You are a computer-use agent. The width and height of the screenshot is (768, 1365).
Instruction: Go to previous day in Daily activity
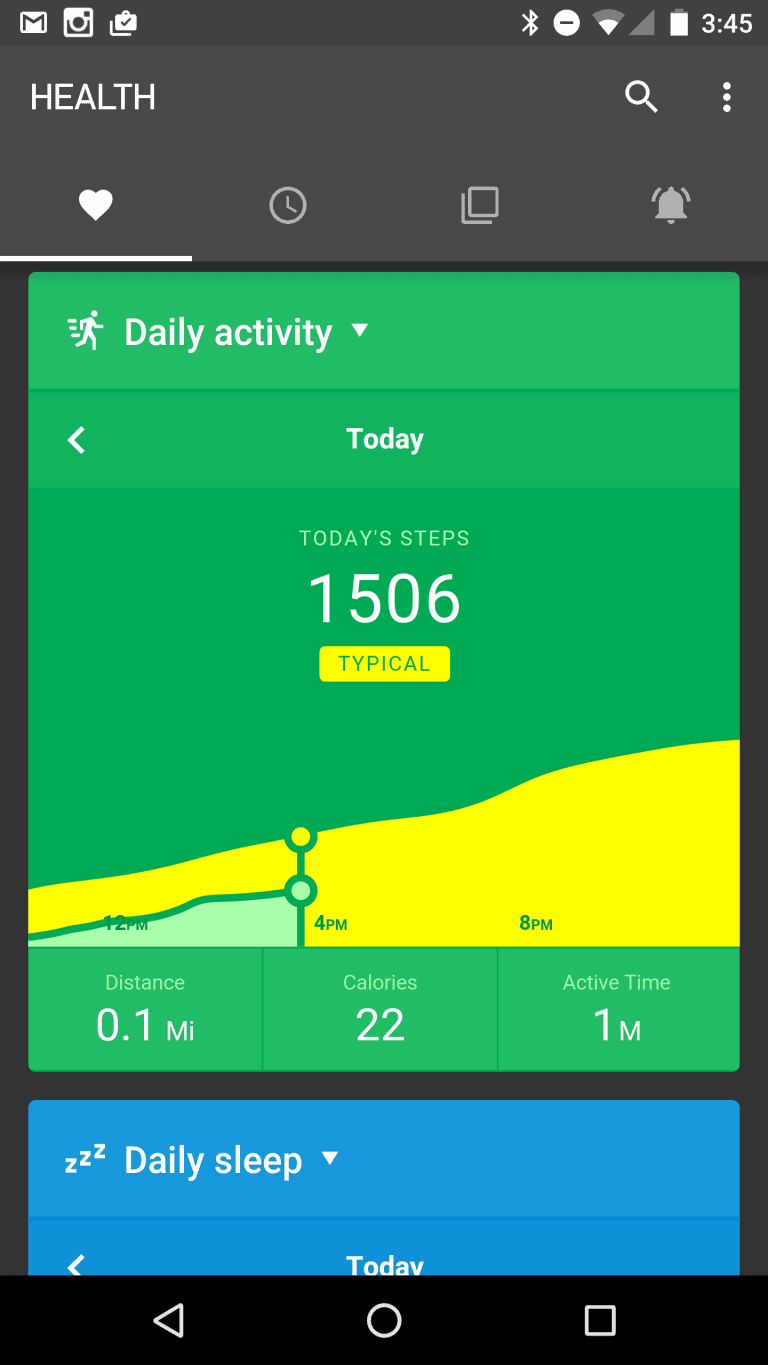pyautogui.click(x=77, y=439)
